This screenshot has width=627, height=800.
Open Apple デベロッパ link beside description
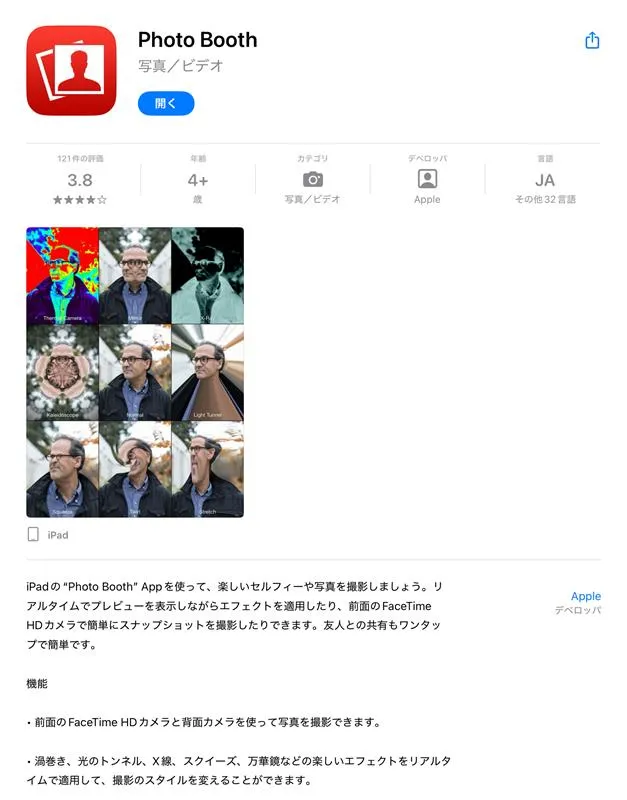pos(585,597)
